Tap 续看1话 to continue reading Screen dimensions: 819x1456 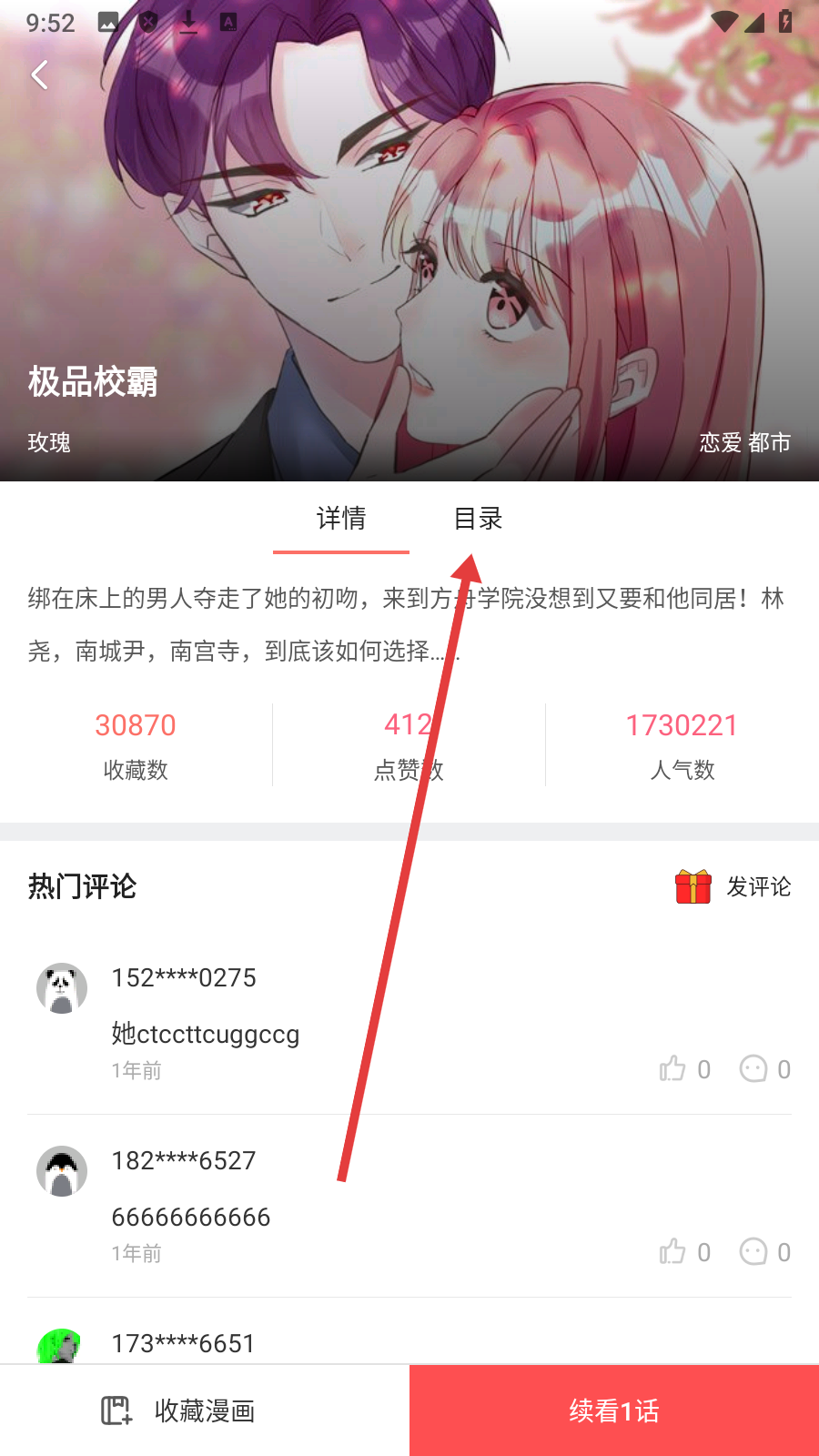coord(614,1410)
